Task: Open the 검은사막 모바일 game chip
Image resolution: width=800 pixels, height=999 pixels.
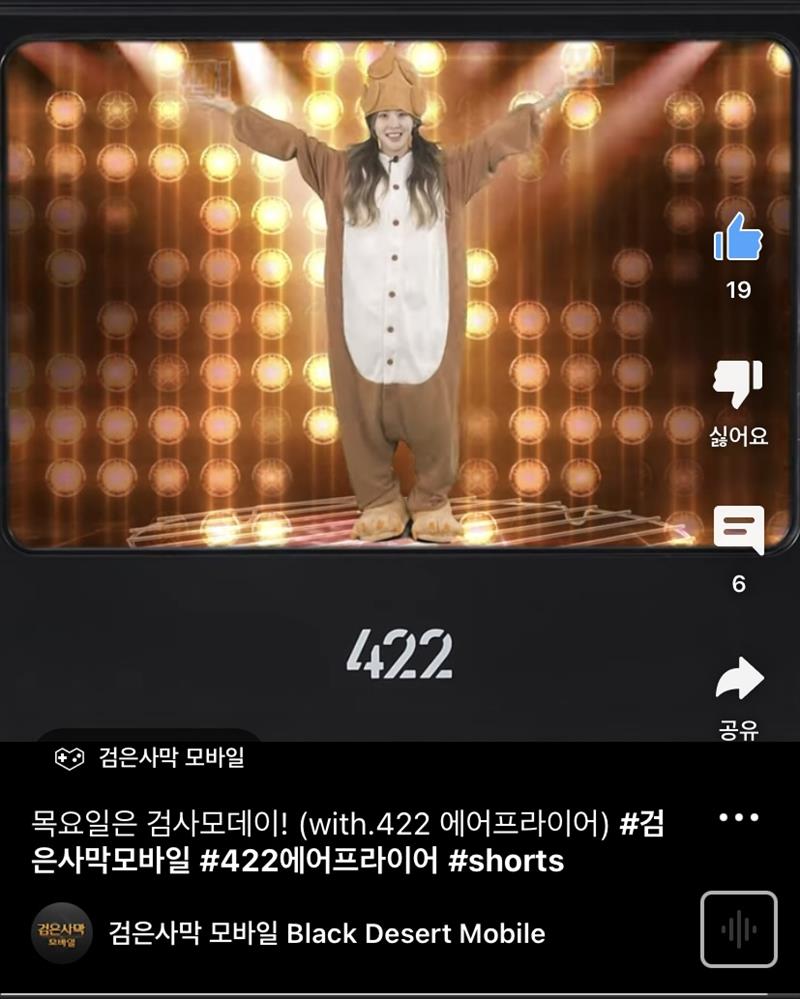Action: [x=150, y=757]
